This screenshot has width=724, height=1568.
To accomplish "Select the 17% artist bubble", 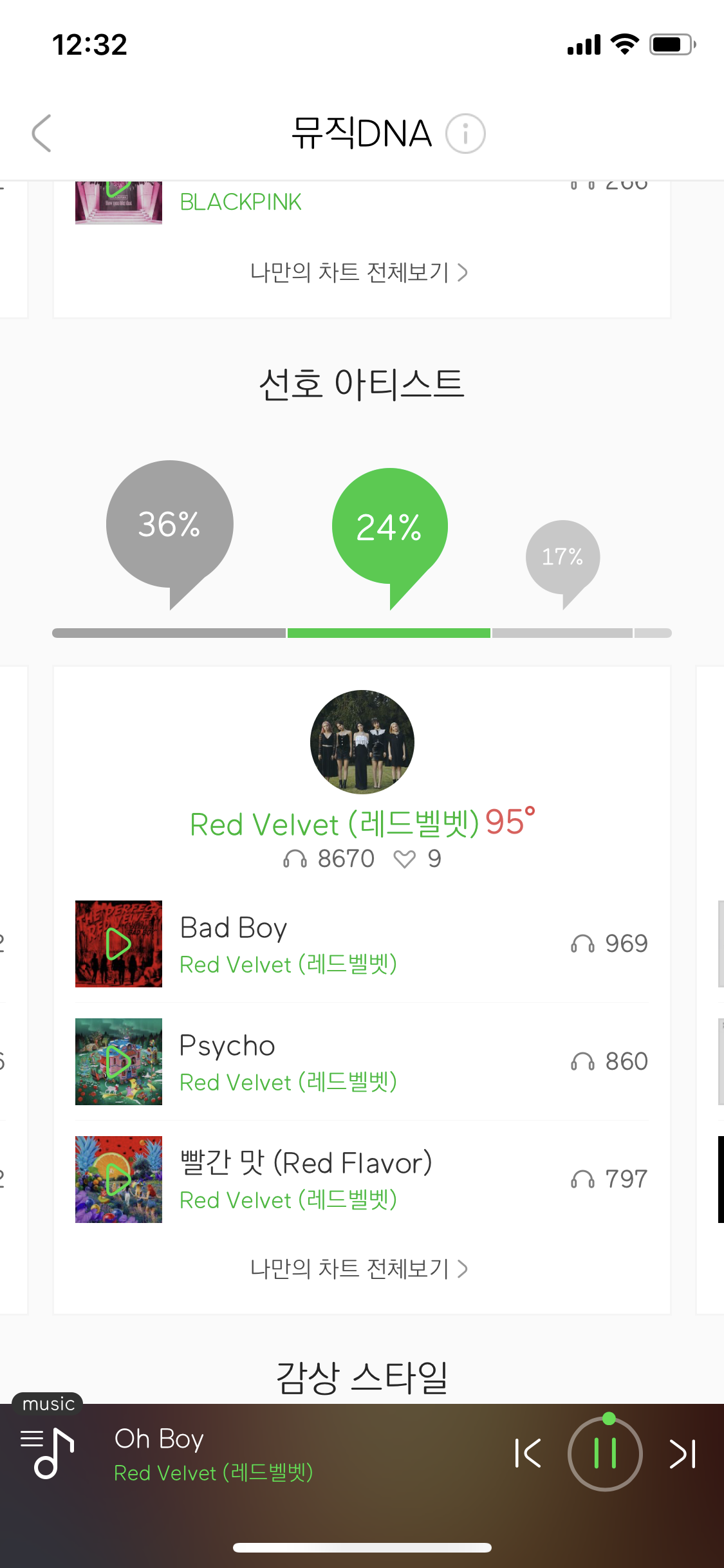I will pyautogui.click(x=562, y=557).
